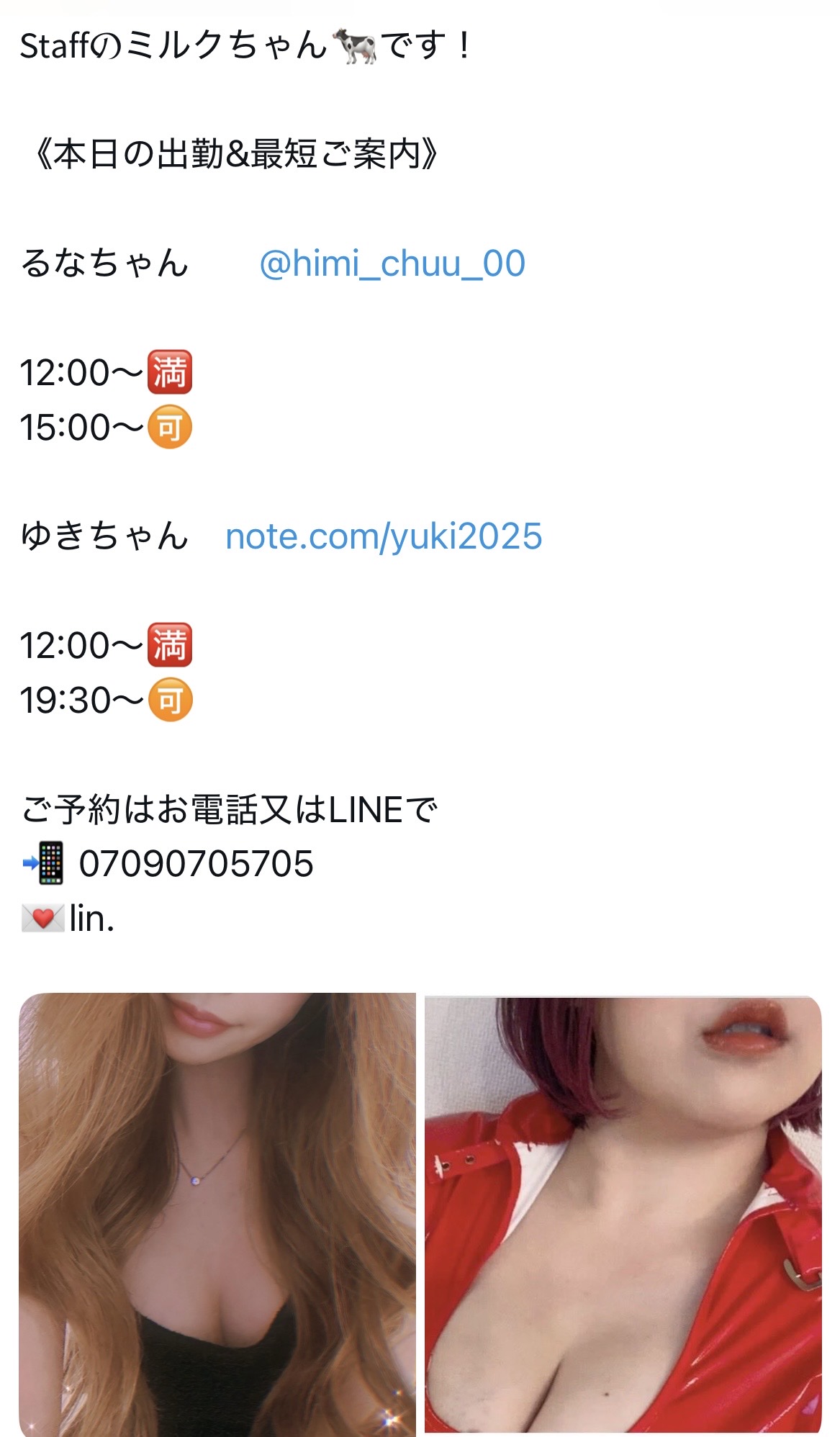Image resolution: width=840 pixels, height=1437 pixels.
Task: Open the @himi_chuu_00 profile mention
Action: click(392, 263)
